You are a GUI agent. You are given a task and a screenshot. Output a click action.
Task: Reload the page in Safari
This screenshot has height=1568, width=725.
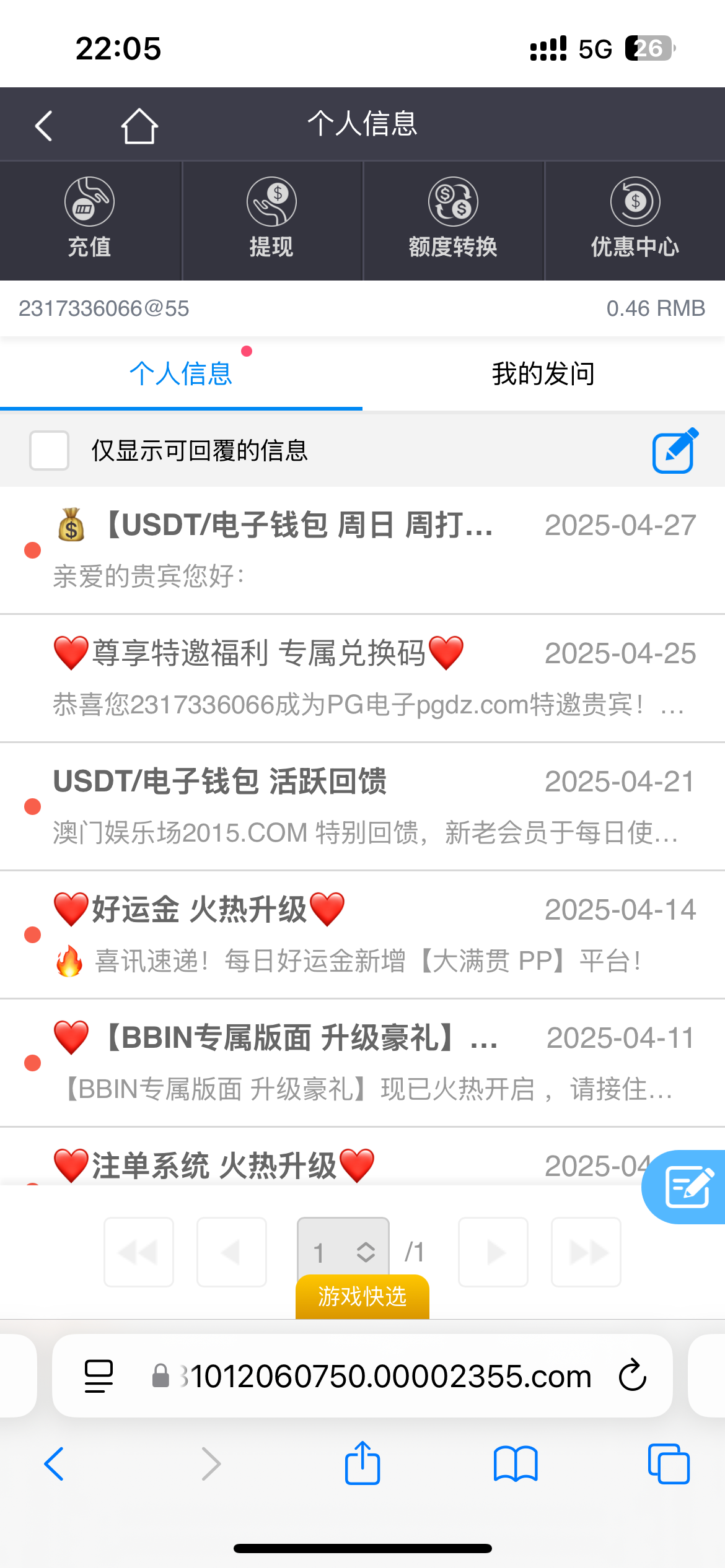coord(632,1375)
